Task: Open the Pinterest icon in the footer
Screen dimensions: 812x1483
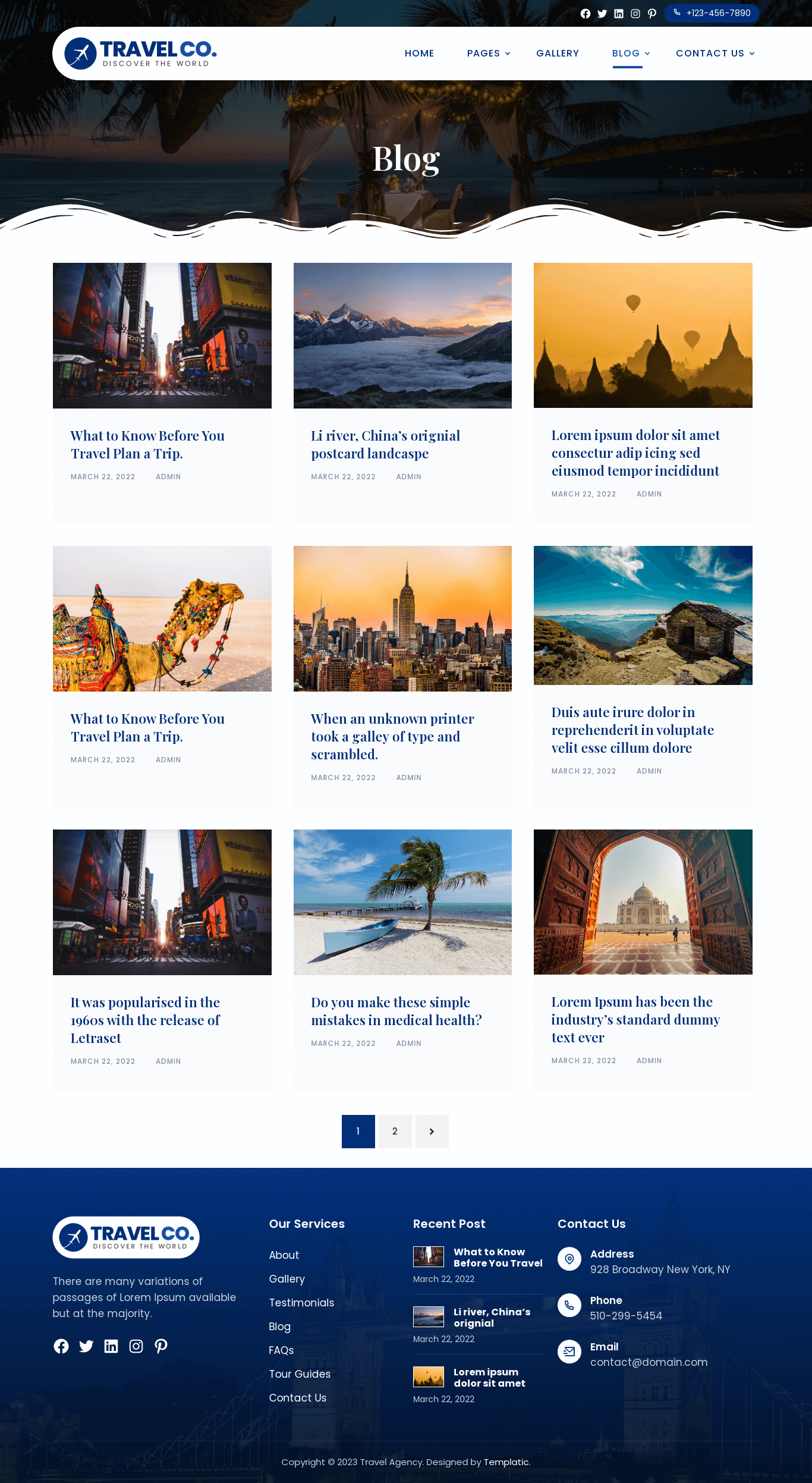Action: tap(161, 1346)
